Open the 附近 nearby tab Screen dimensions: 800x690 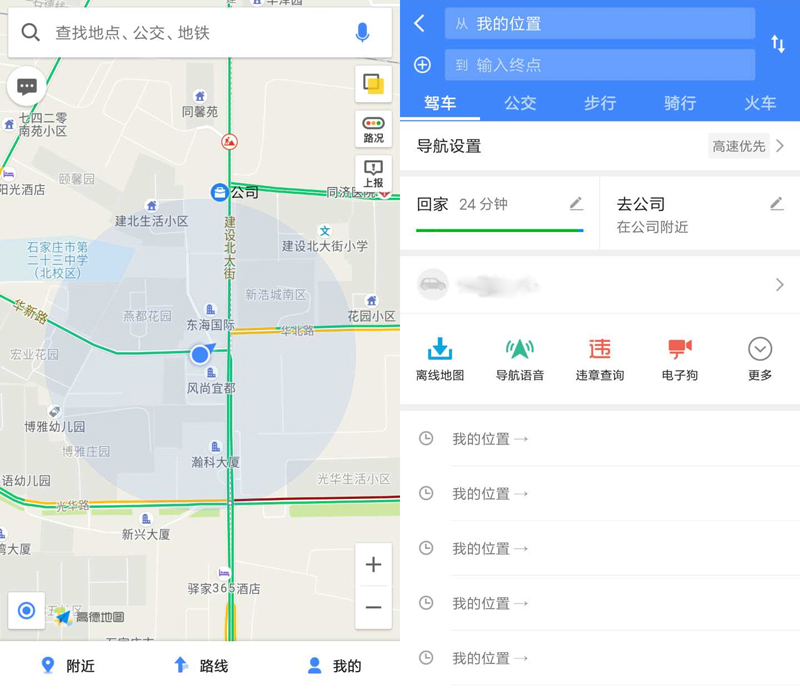tap(68, 665)
